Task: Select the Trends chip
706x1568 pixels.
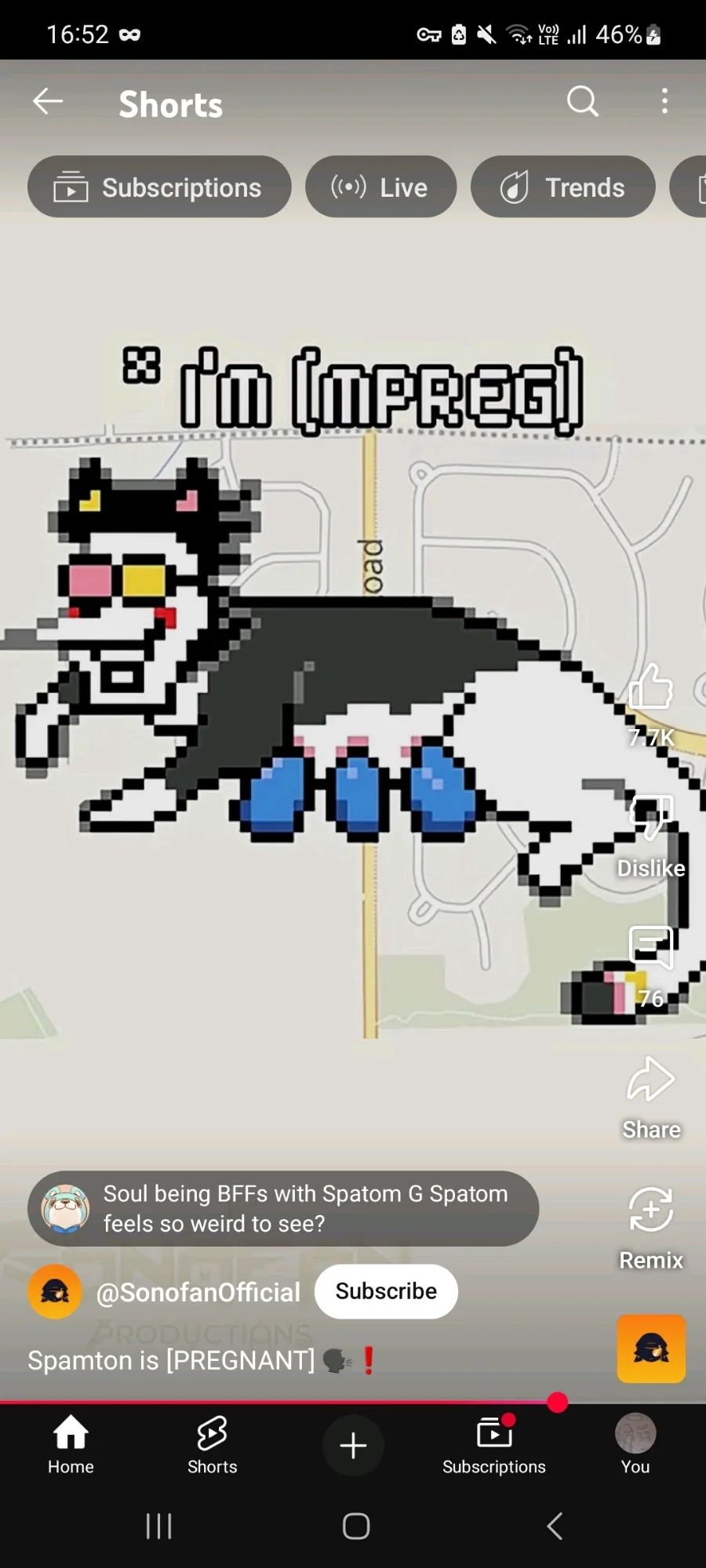Action: (562, 187)
